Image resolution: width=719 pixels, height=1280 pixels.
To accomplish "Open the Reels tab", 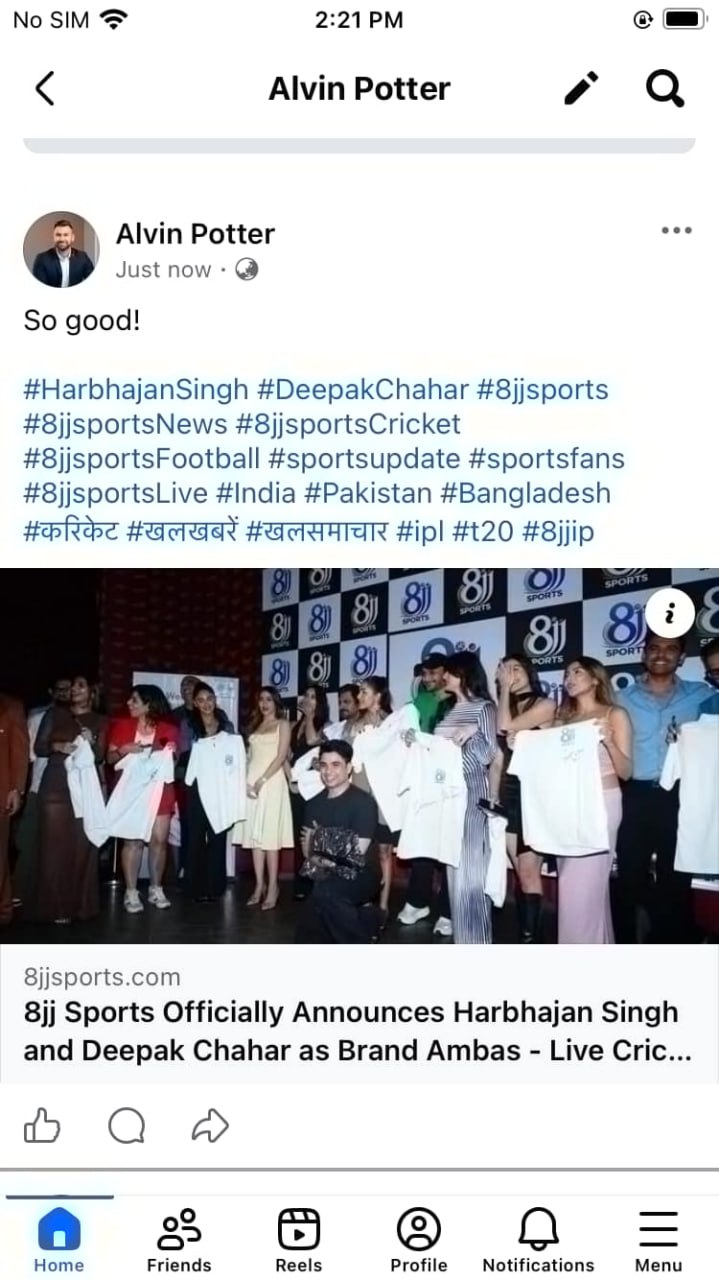I will 298,1240.
